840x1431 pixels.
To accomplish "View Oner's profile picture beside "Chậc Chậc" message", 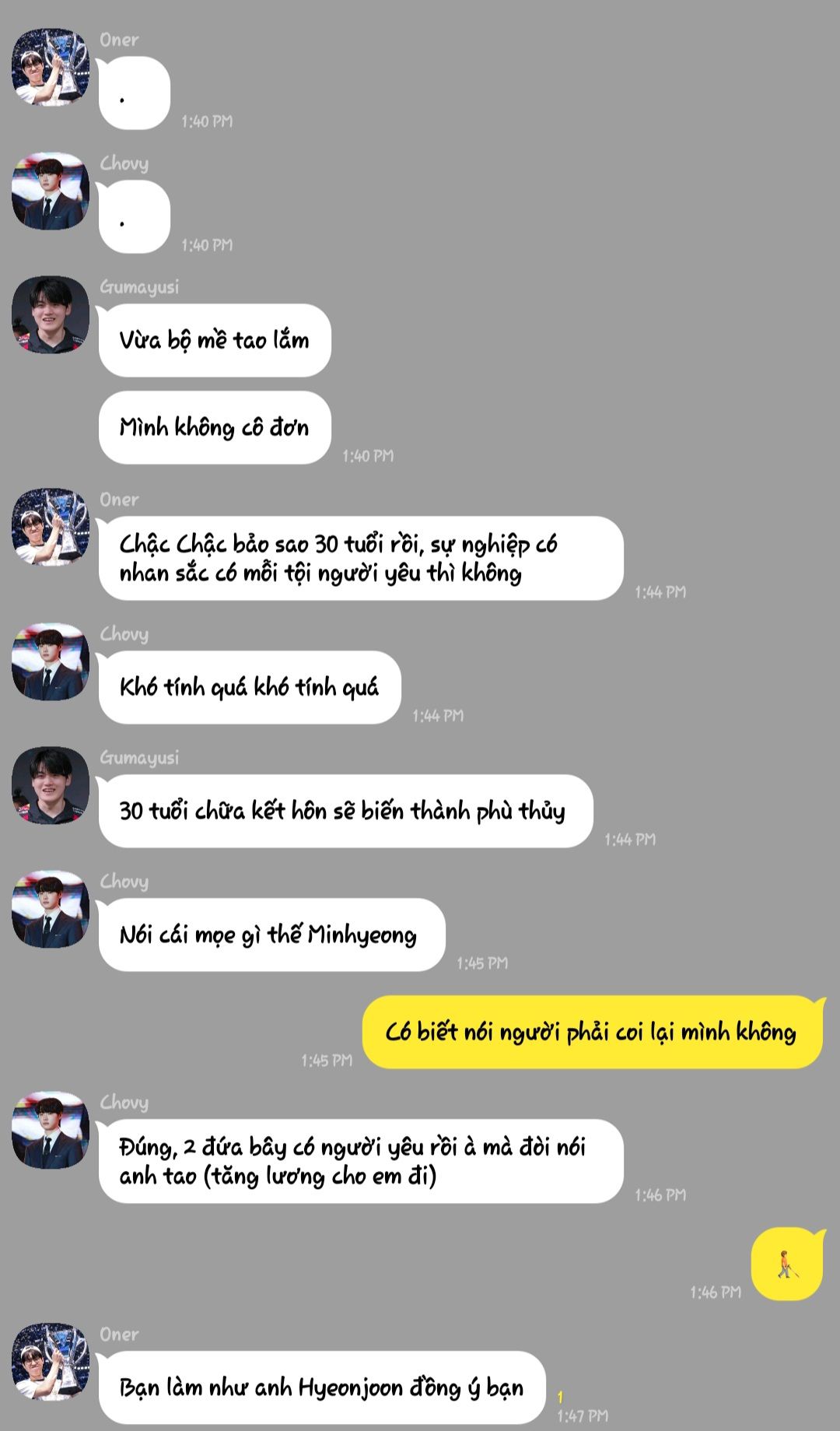I will 51,527.
